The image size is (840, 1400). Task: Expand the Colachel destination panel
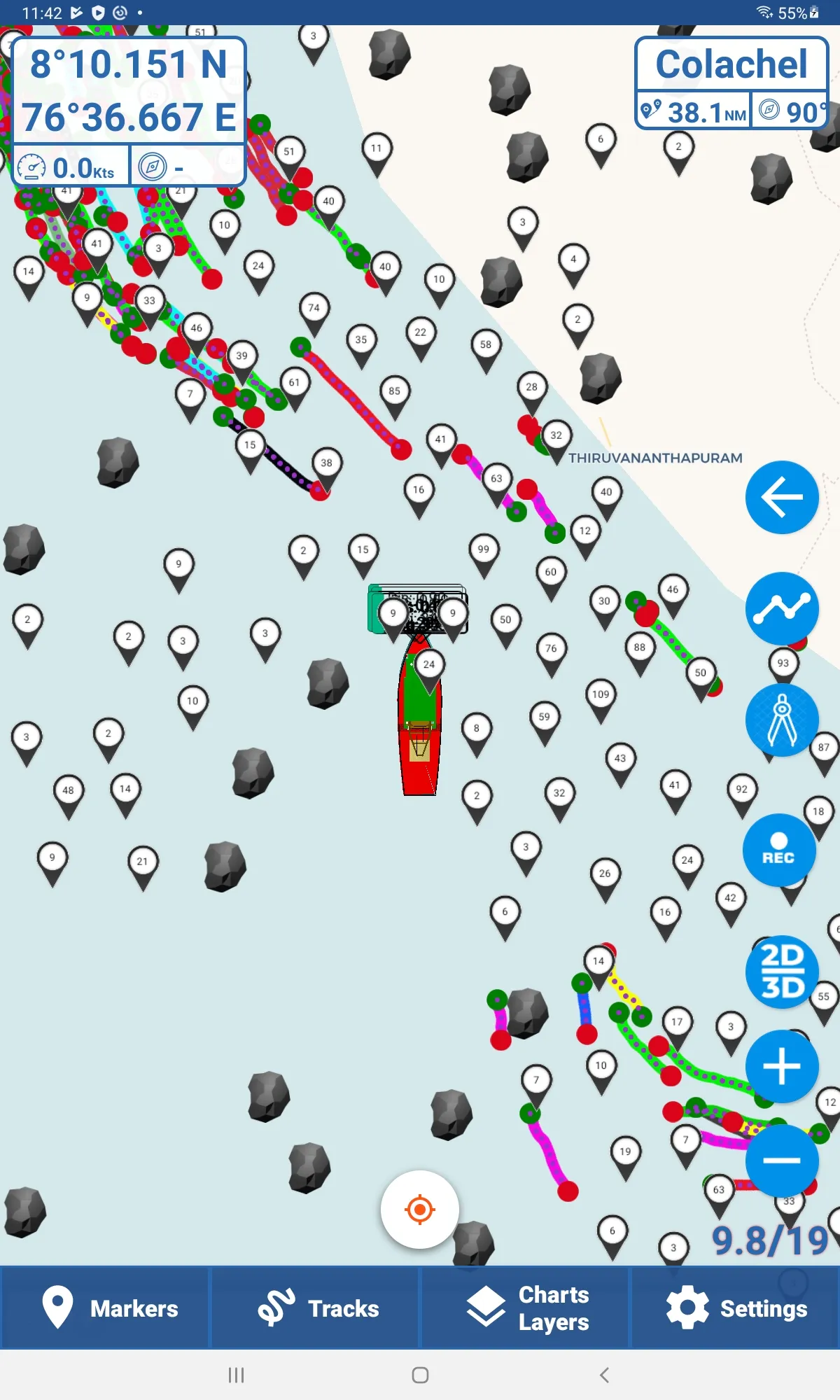731,64
